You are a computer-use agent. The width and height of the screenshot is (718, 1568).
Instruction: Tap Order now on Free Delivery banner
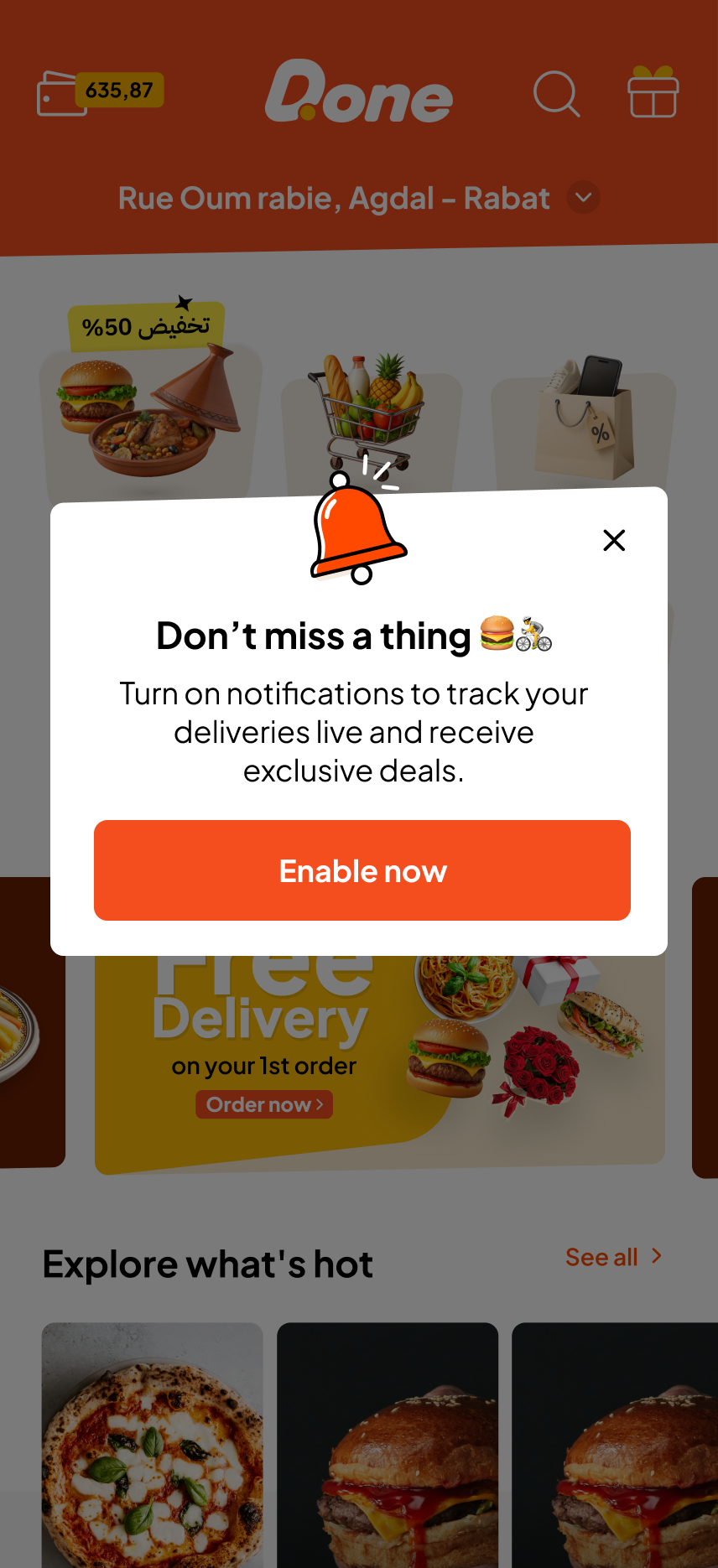264,1104
